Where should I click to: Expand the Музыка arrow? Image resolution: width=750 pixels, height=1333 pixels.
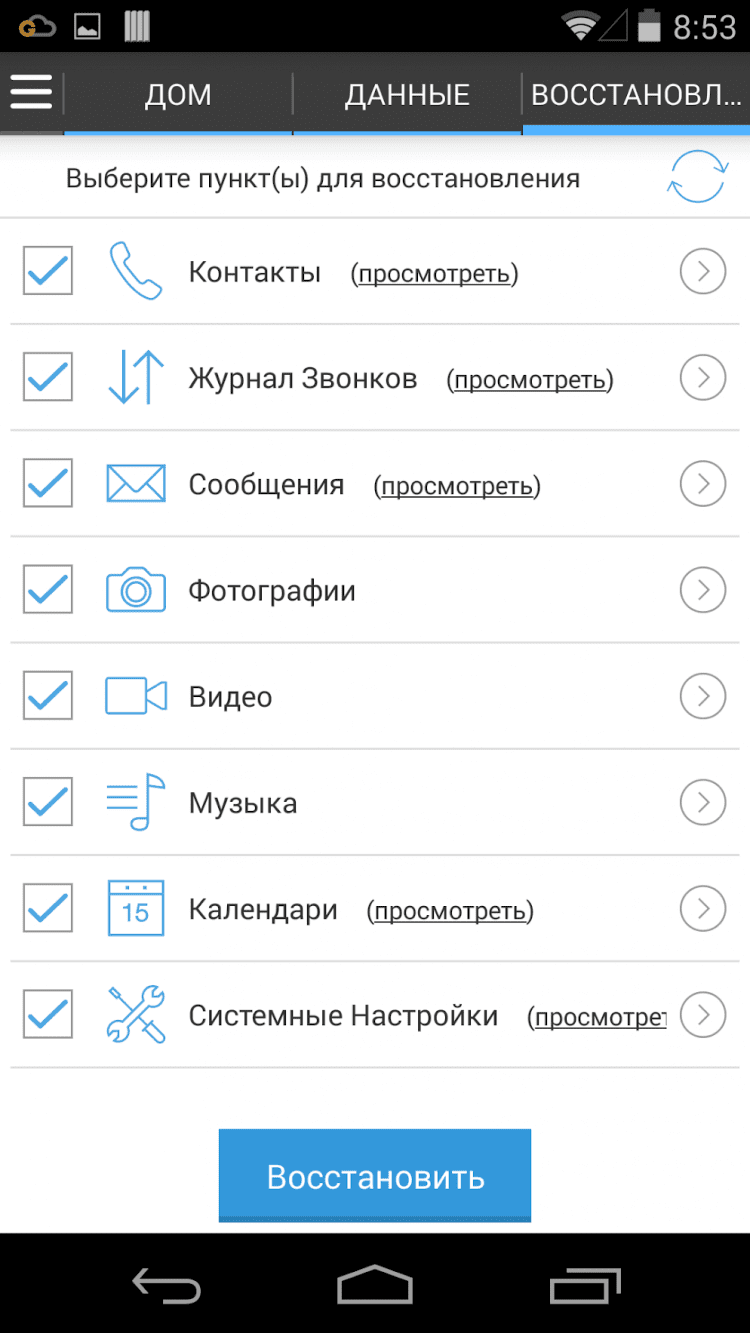tap(702, 803)
